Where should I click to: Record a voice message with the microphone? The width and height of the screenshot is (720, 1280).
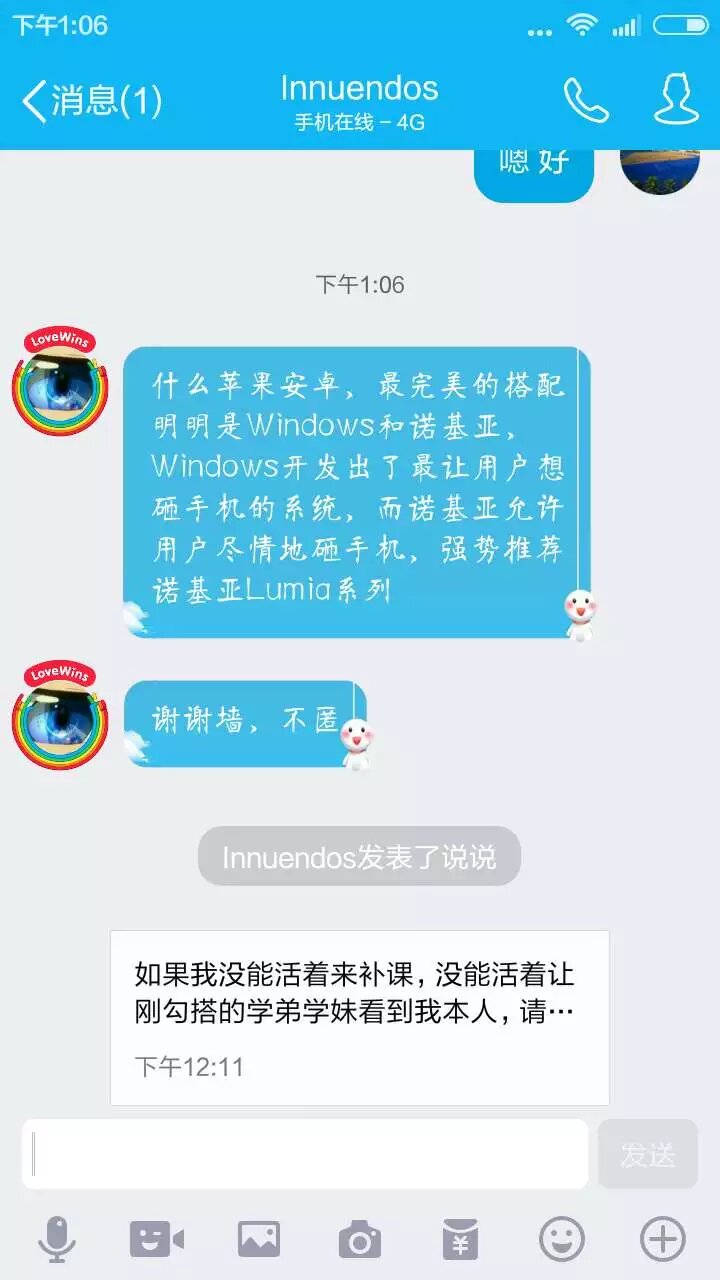[x=57, y=1240]
